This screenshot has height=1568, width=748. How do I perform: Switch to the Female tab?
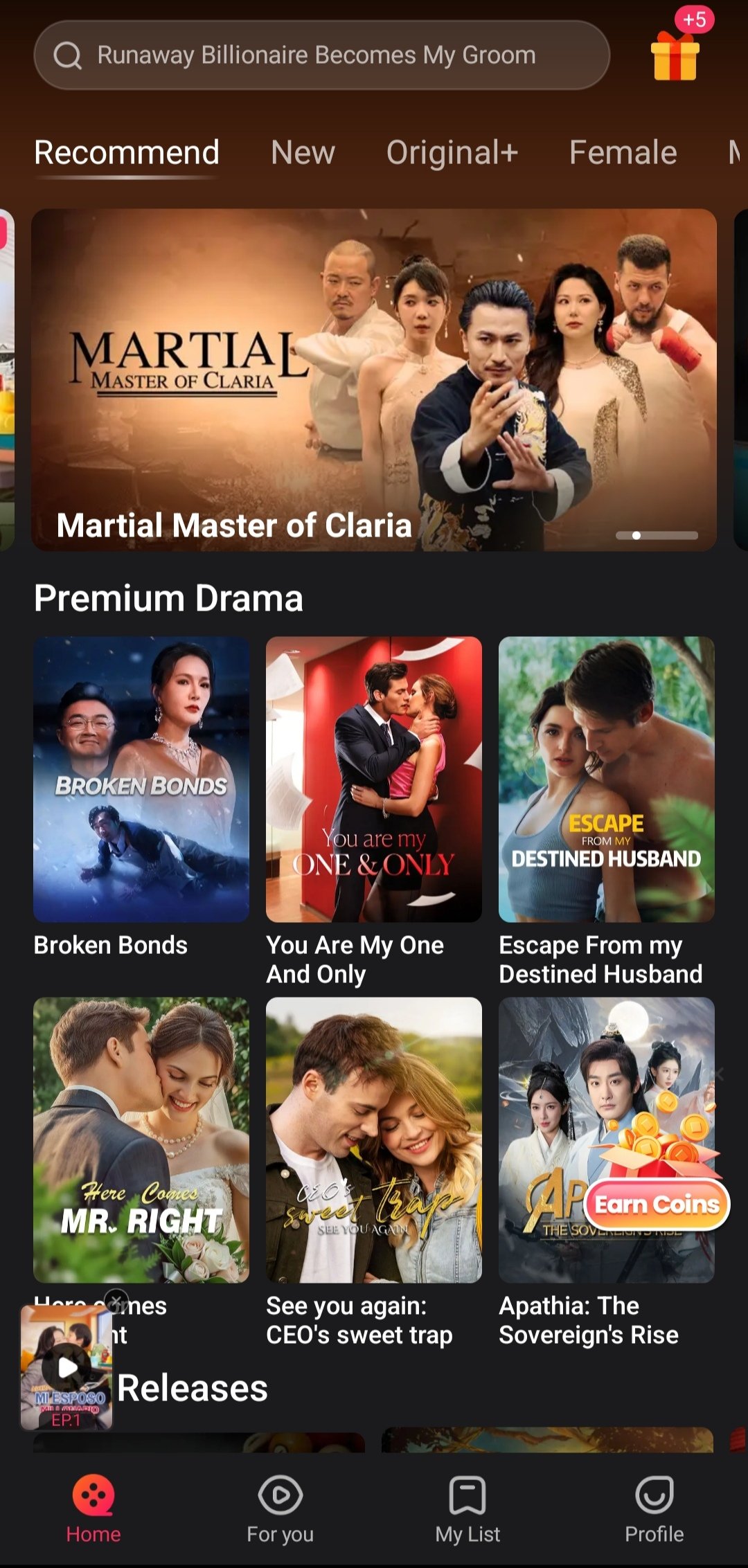623,152
